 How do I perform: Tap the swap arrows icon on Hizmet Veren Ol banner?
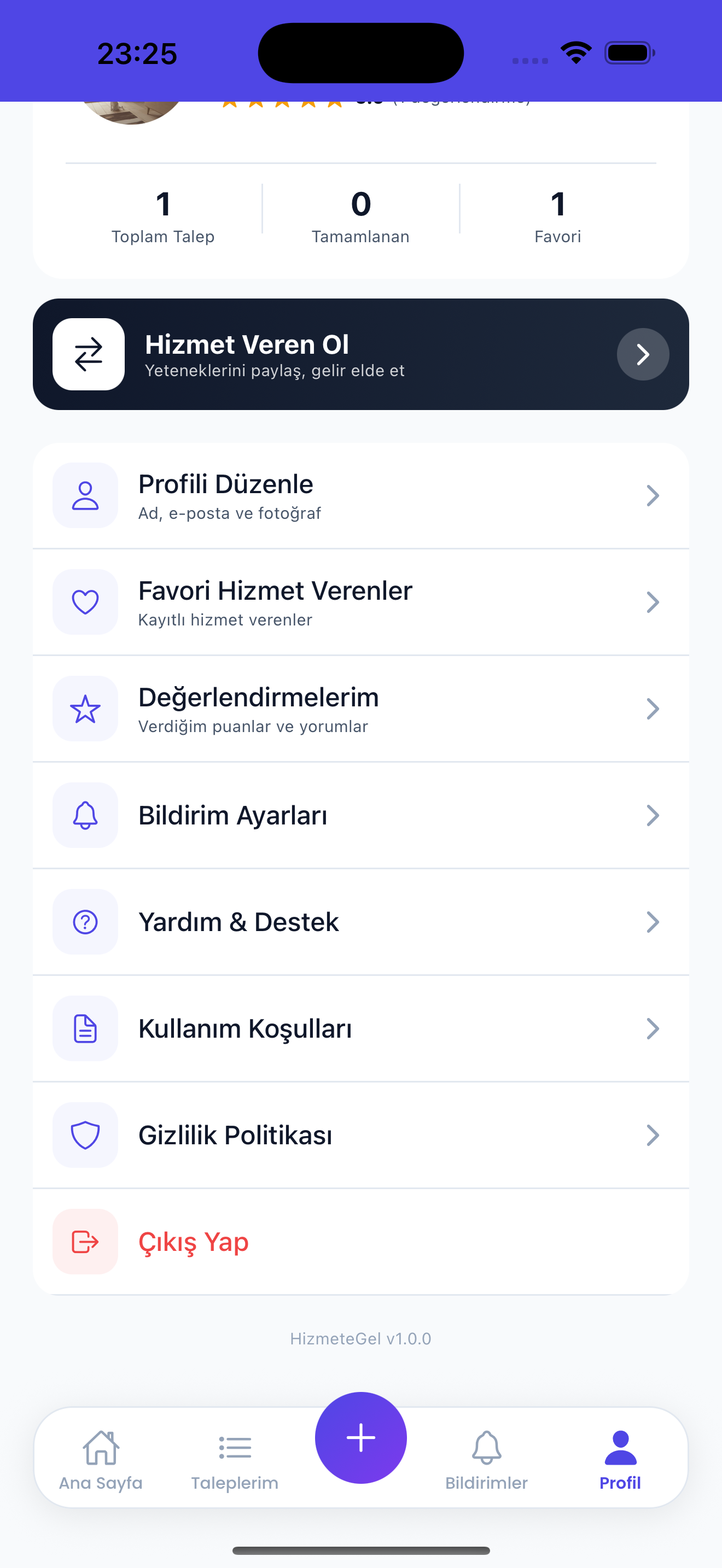click(89, 354)
